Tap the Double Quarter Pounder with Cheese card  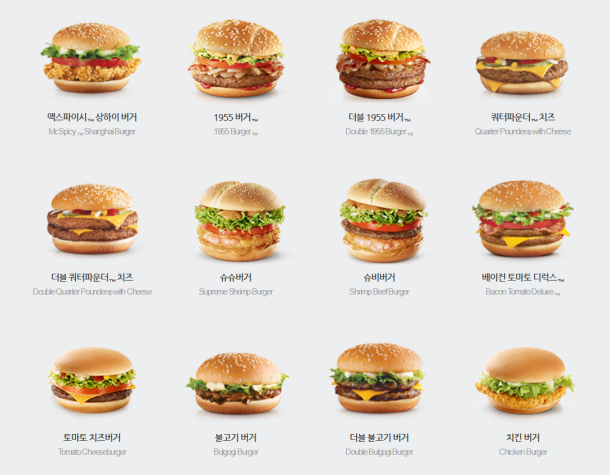pos(92,219)
